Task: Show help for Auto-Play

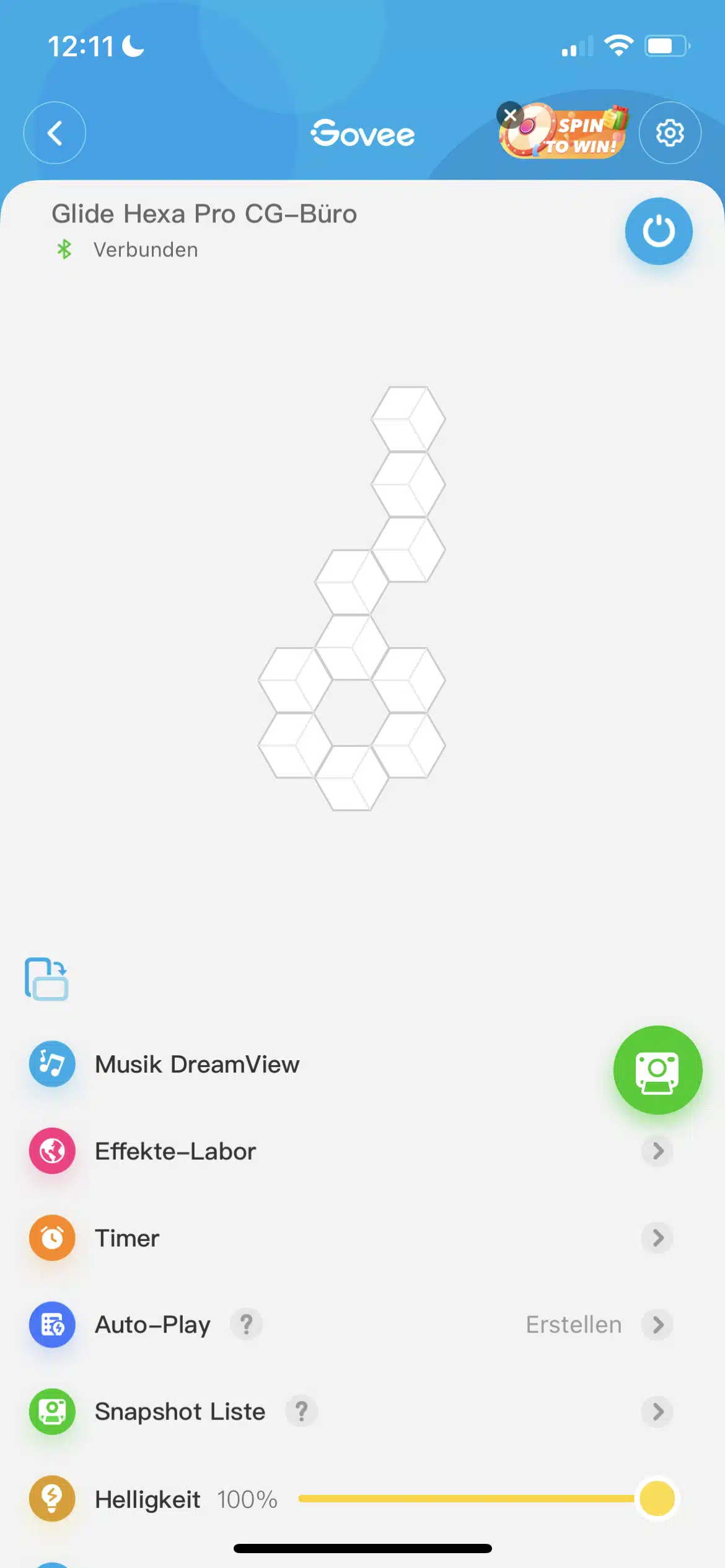Action: (x=246, y=1325)
